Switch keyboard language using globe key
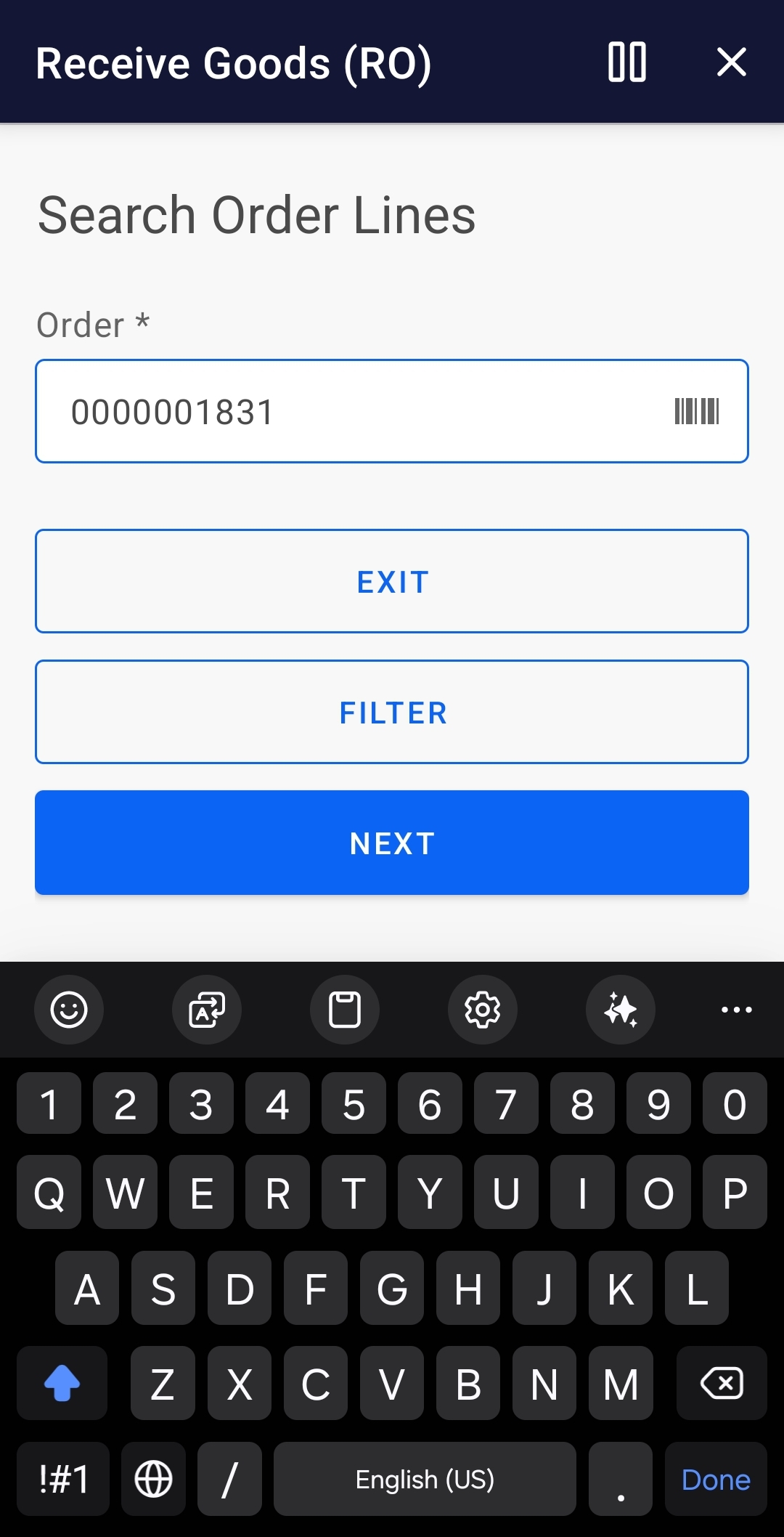 153,1480
